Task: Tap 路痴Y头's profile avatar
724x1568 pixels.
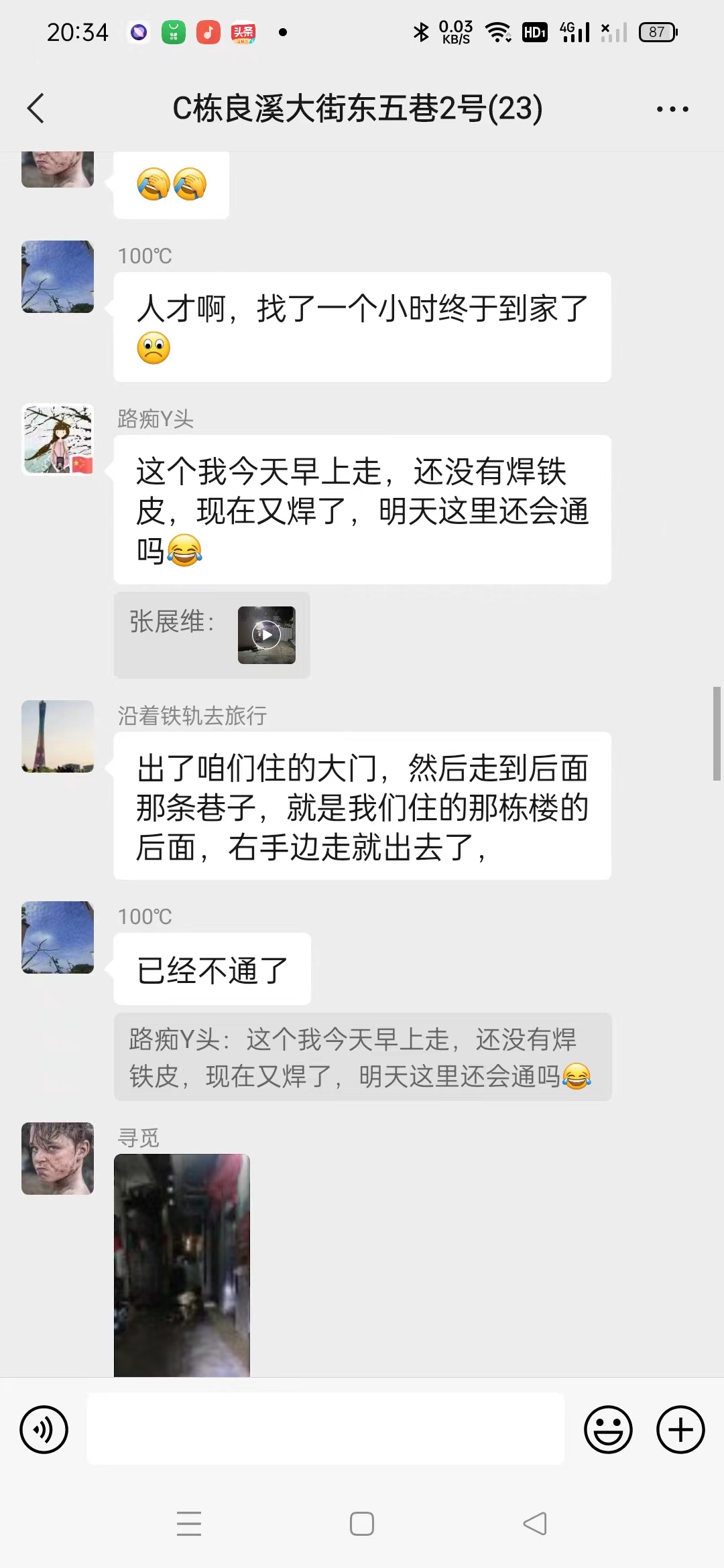Action: tap(57, 439)
